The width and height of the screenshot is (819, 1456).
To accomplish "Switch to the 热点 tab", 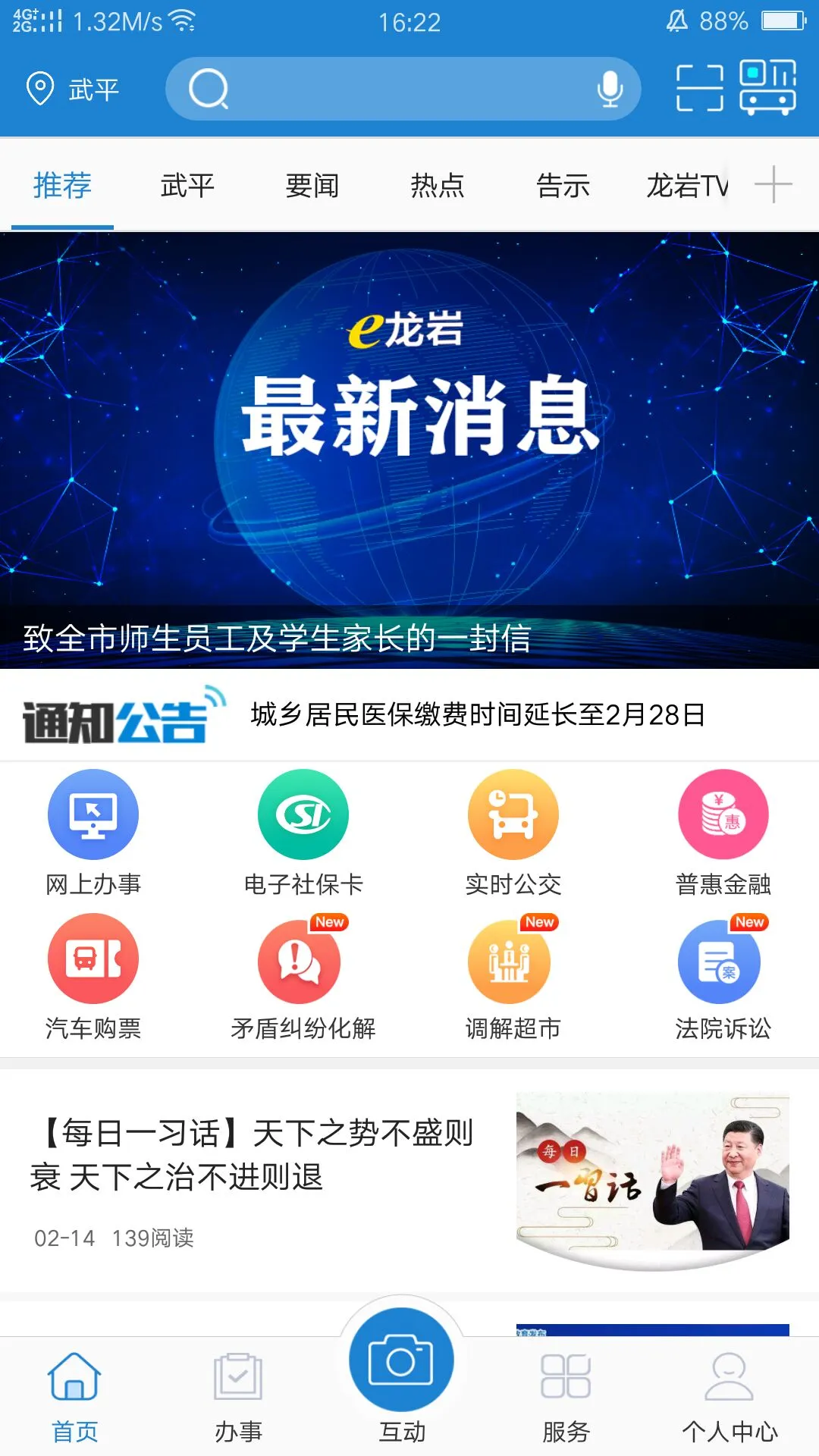I will (437, 186).
